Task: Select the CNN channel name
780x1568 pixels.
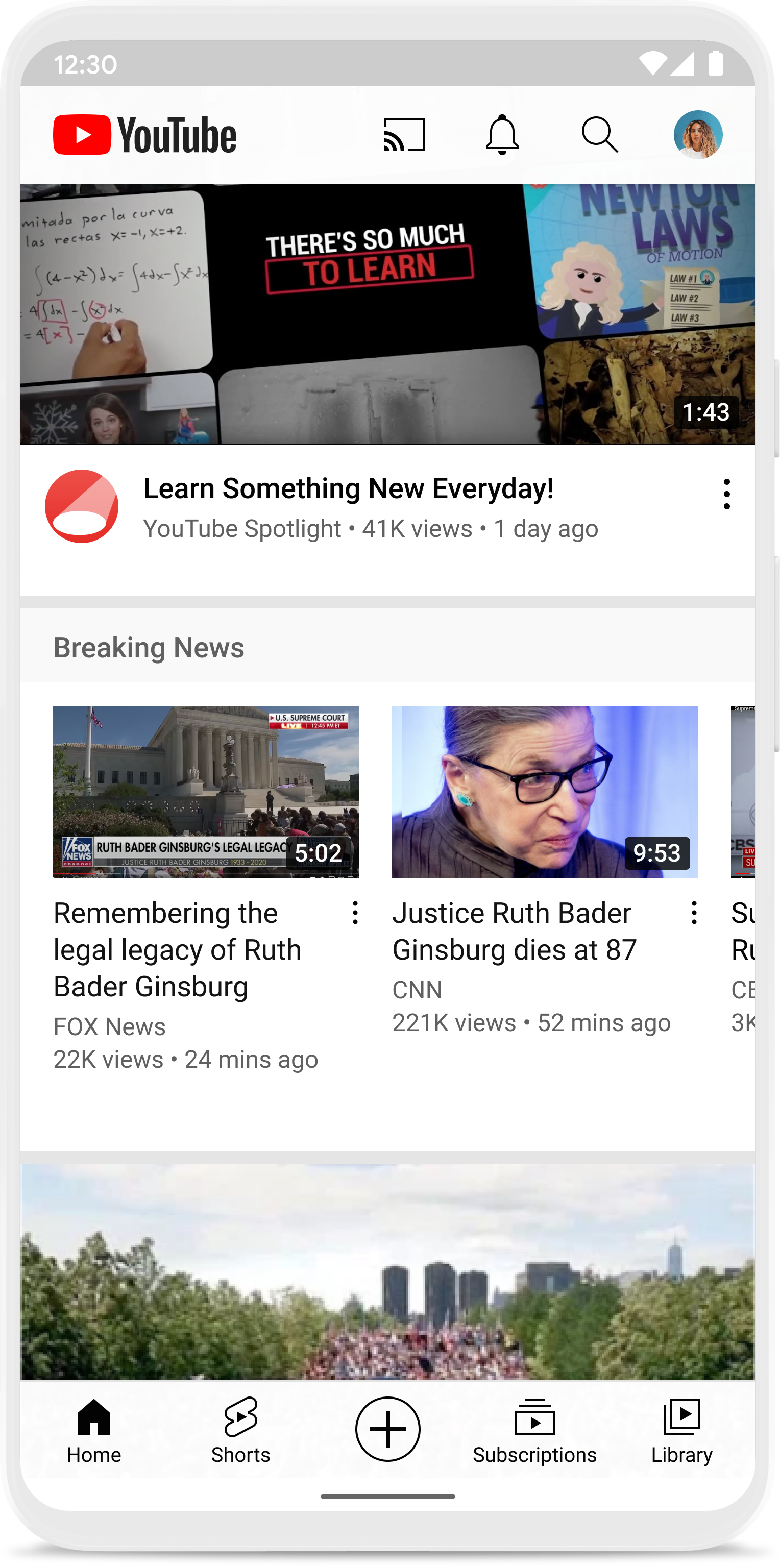Action: (417, 990)
